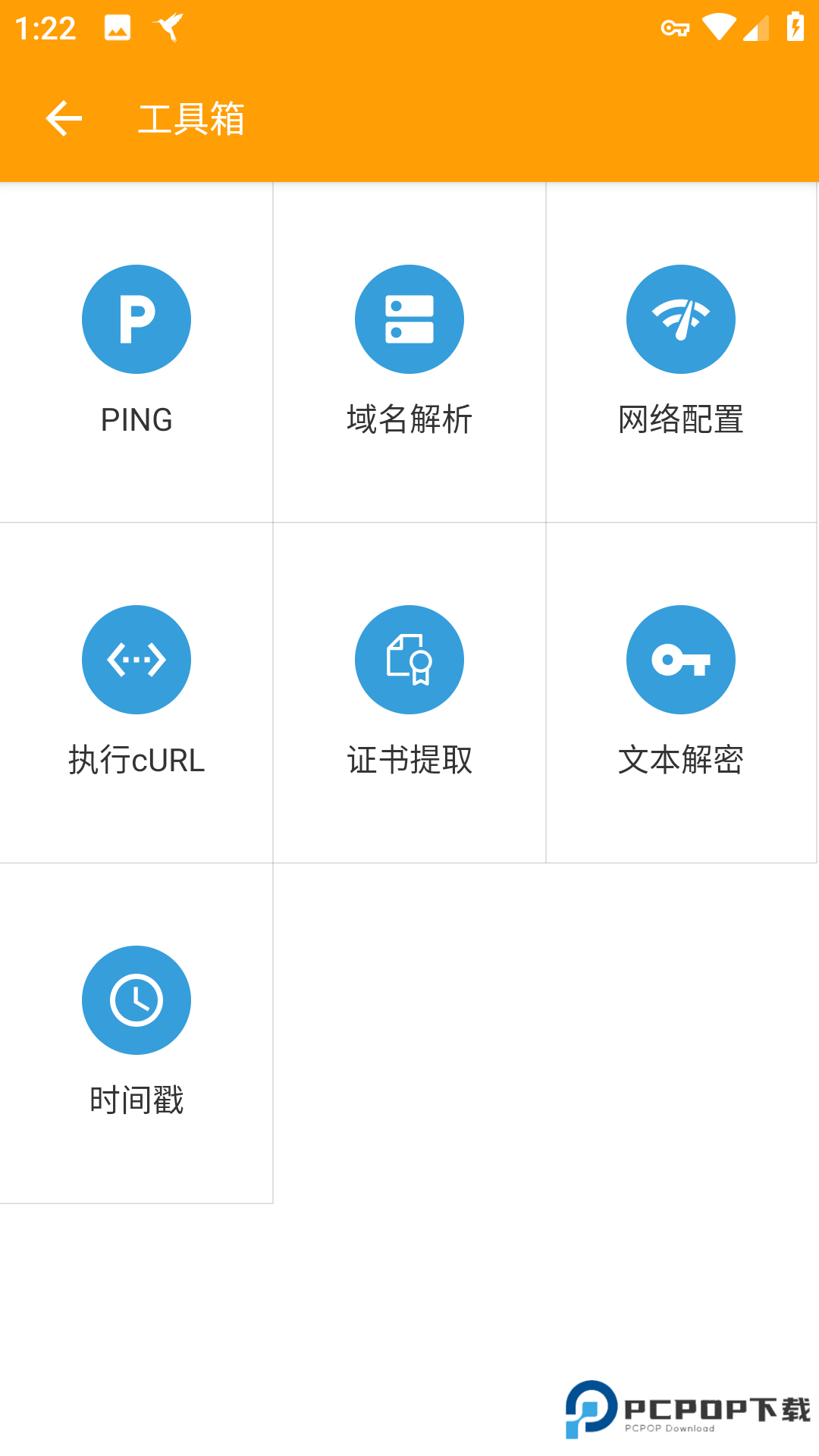Tap the clock showing 1:22
Viewport: 819px width, 1456px height.
(45, 27)
